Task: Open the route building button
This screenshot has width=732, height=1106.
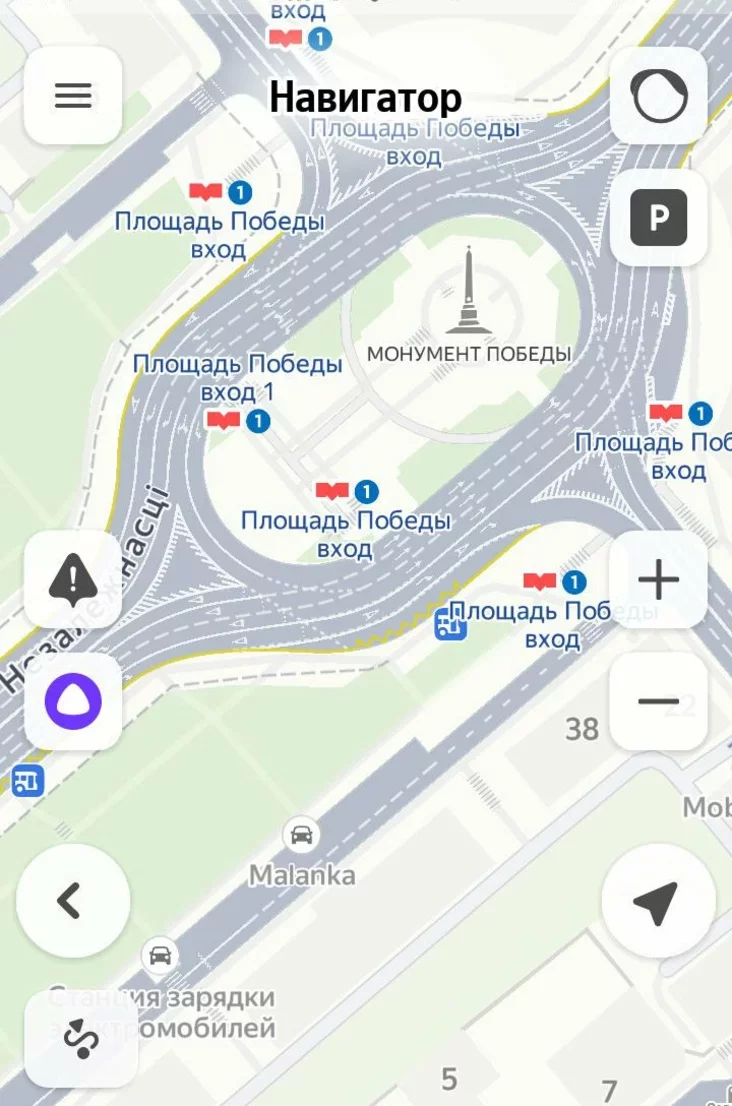Action: pyautogui.click(x=80, y=1040)
